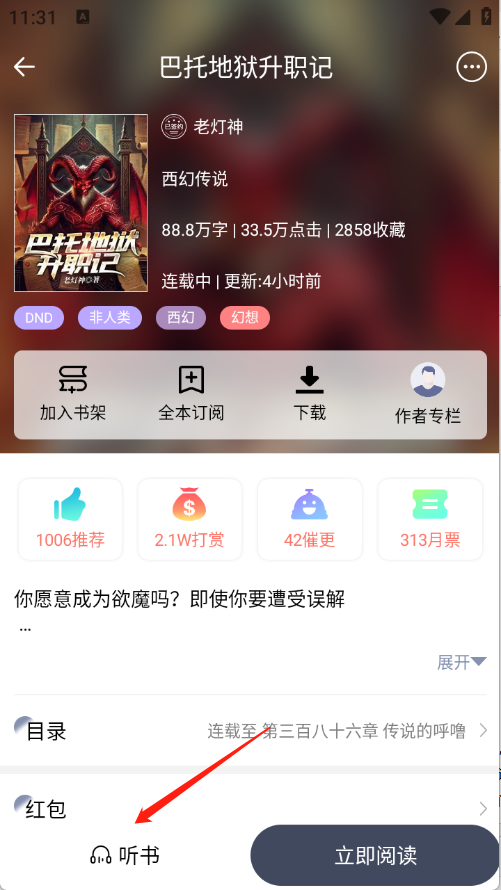Screen dimensions: 501x890
Task: Select the 西幻 tag
Action: point(180,318)
